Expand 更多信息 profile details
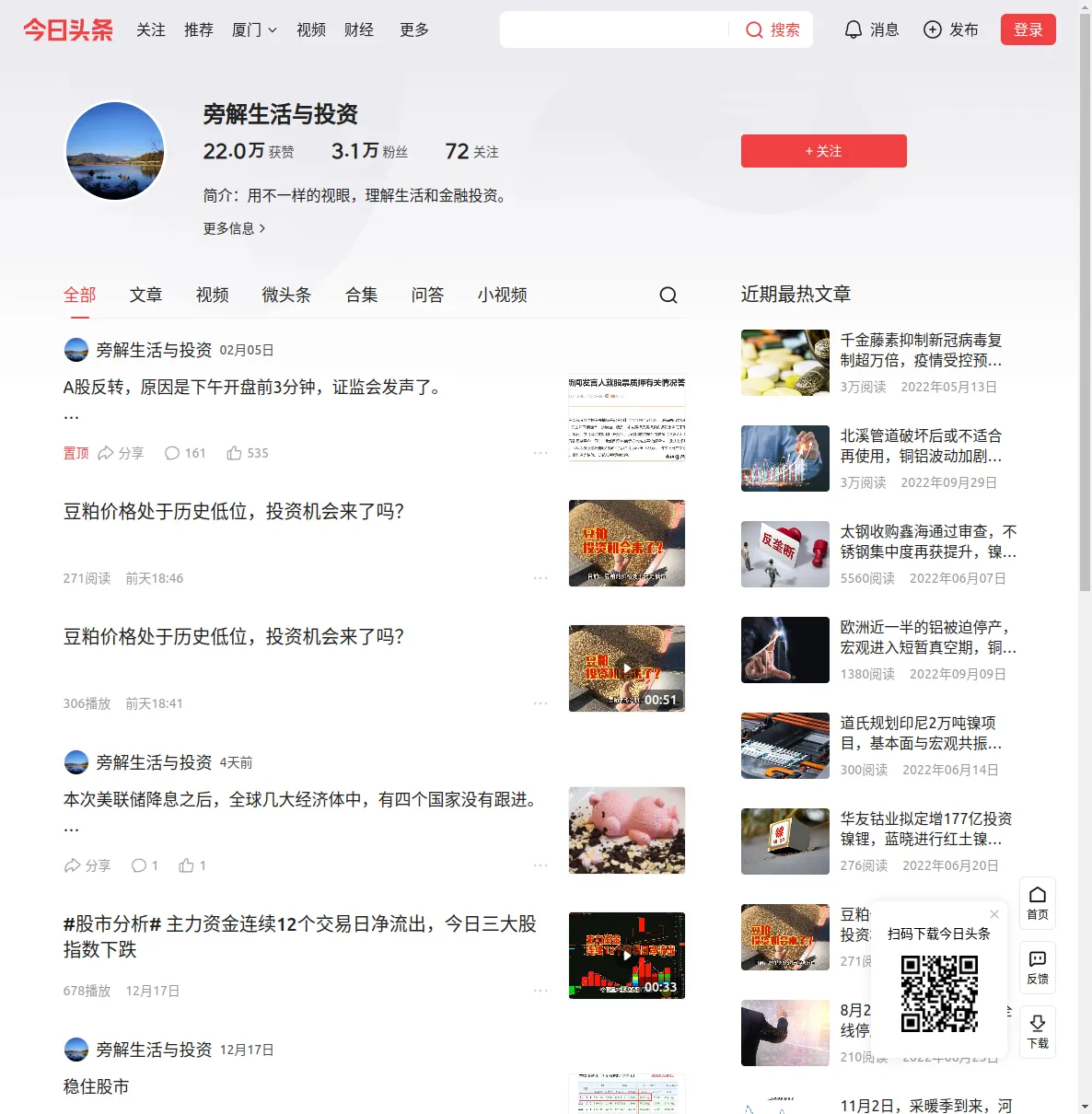 click(234, 228)
